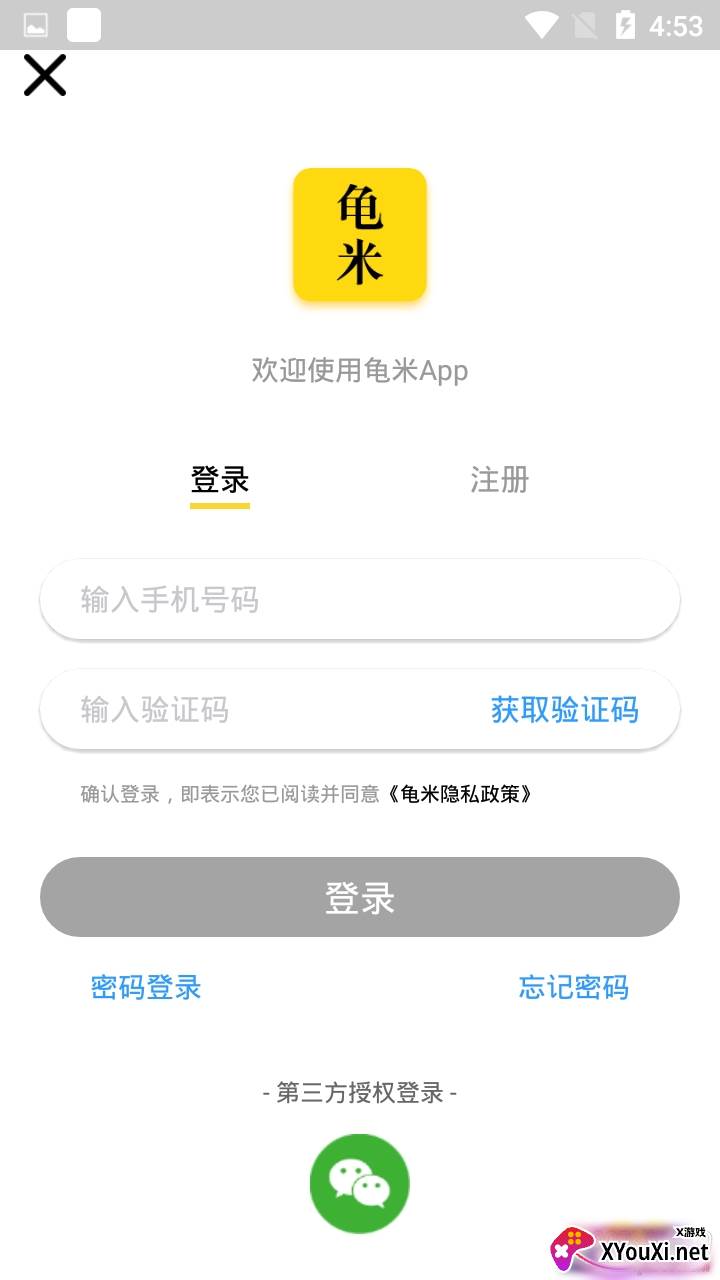Tap the 输入验证码 code field
Viewport: 720px width, 1280px height.
point(260,710)
